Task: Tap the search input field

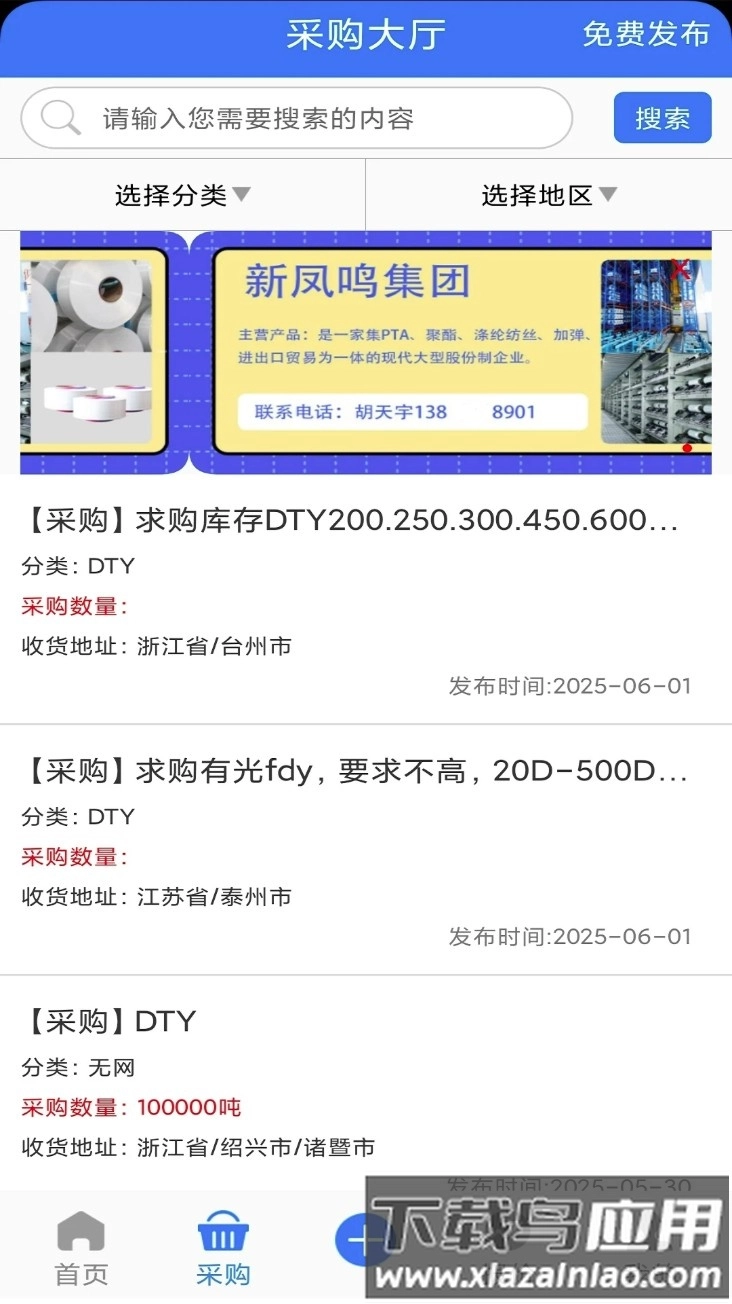Action: (x=300, y=117)
